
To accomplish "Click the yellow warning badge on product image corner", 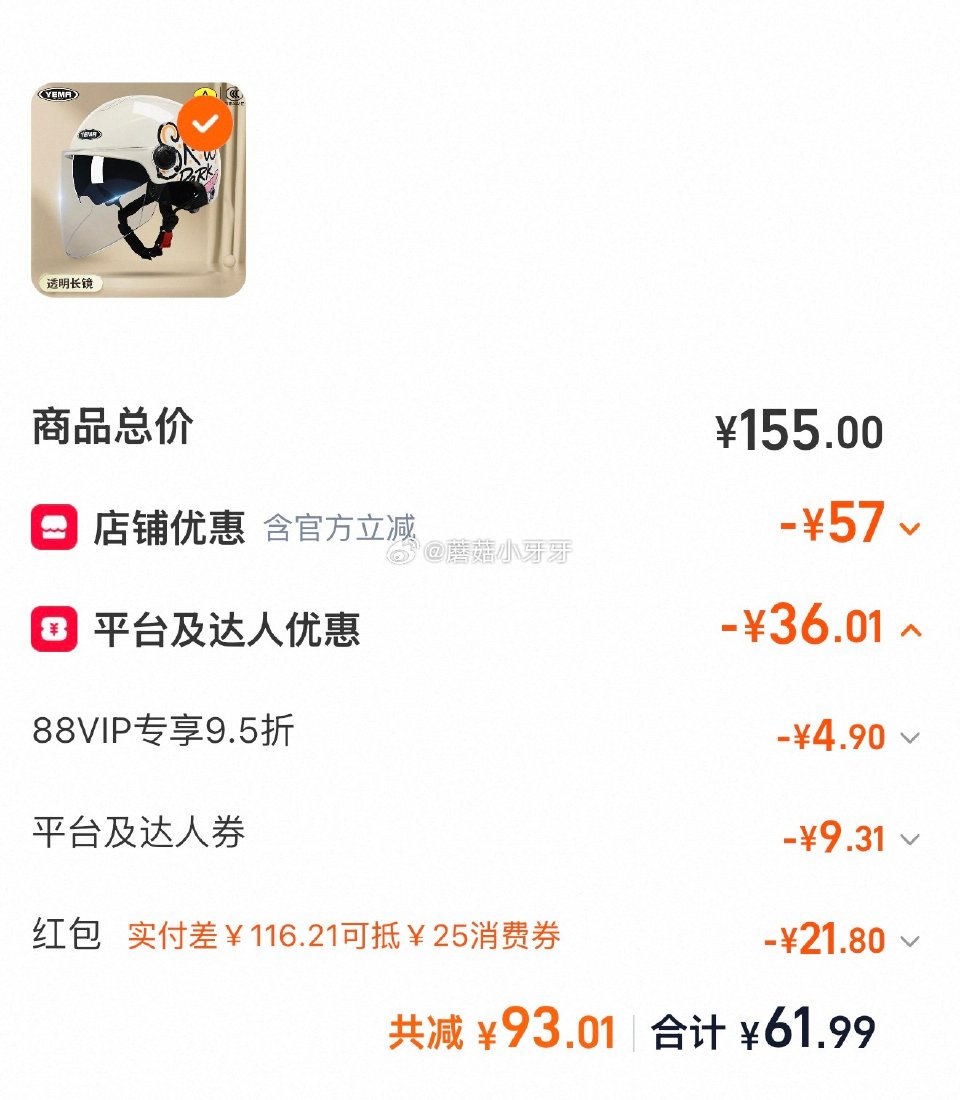I will tap(203, 92).
